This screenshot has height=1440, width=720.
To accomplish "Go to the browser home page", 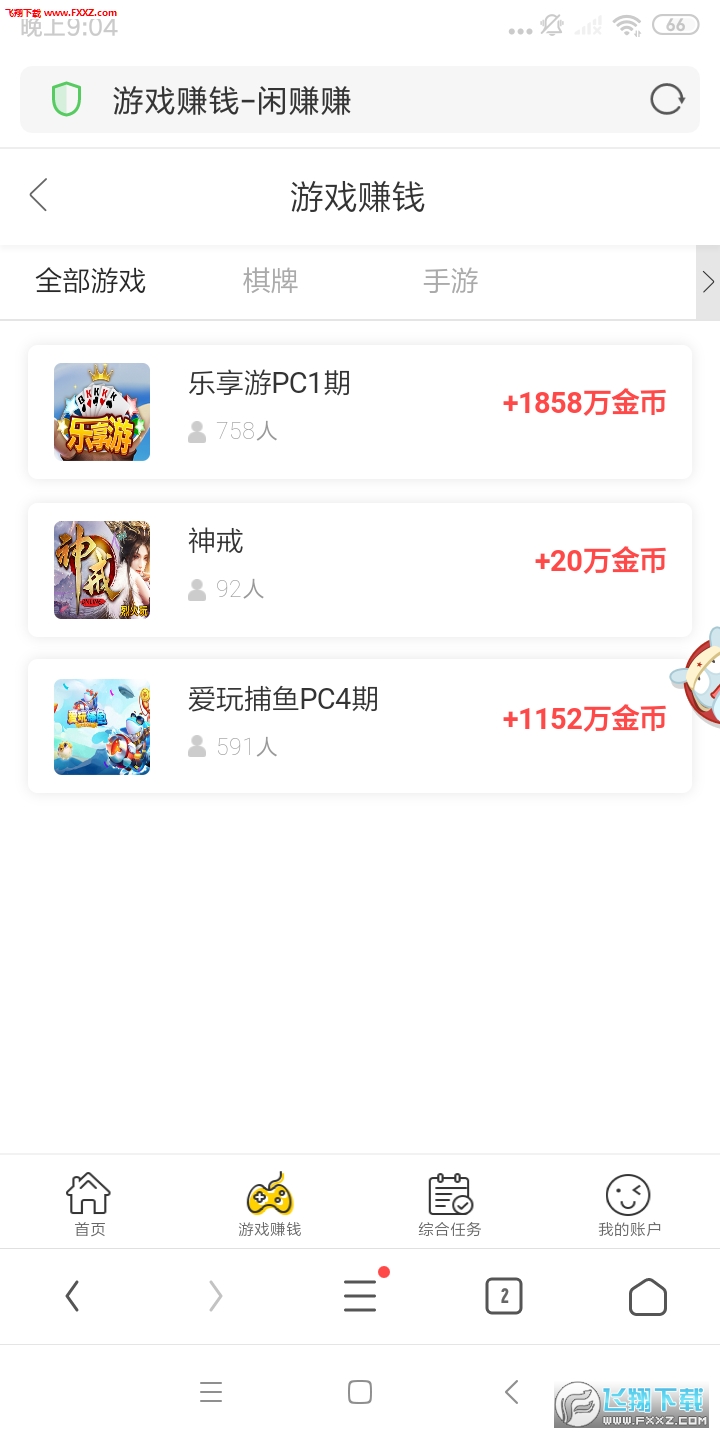I will [x=648, y=1297].
